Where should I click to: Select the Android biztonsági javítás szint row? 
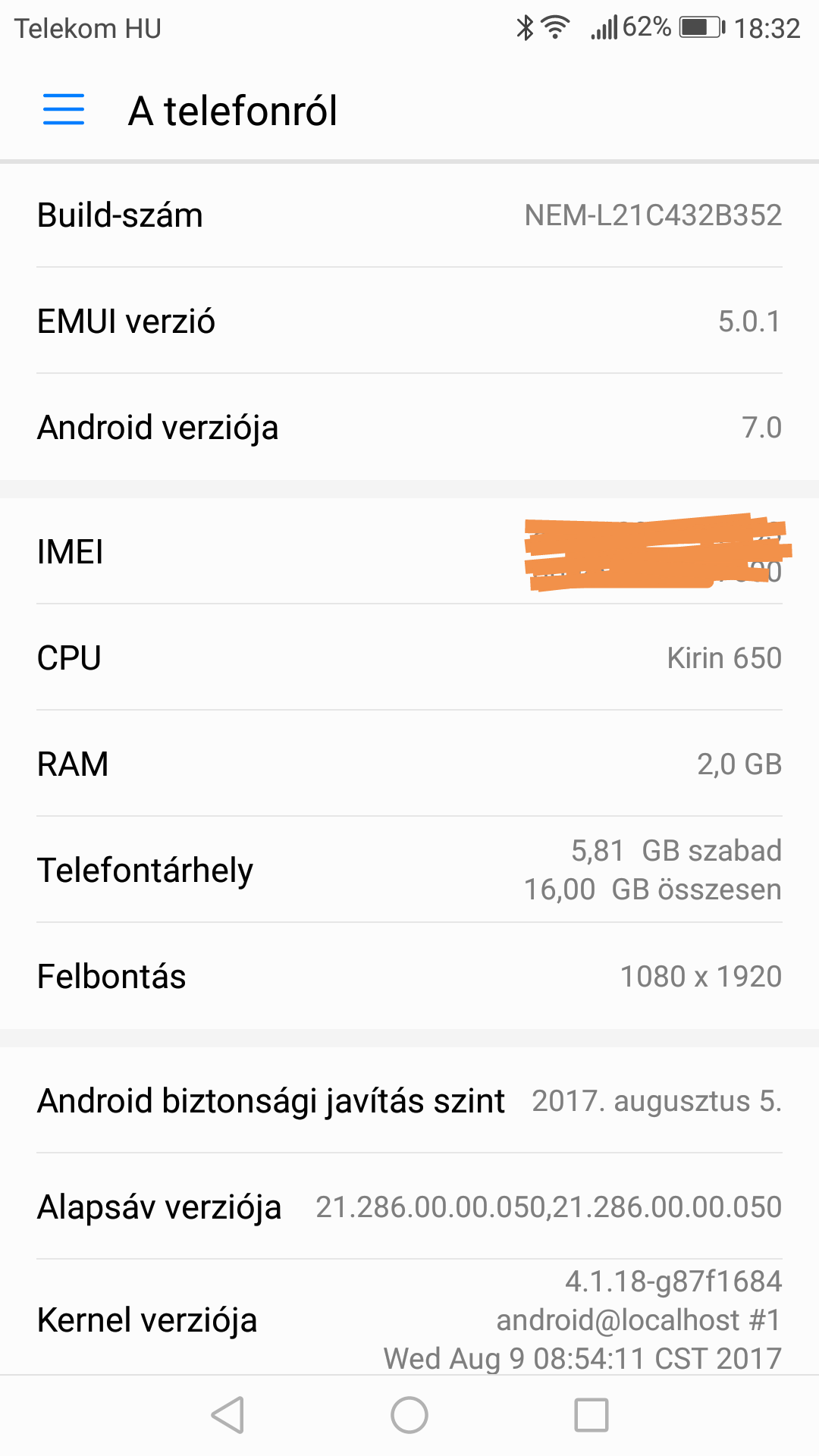(409, 1100)
